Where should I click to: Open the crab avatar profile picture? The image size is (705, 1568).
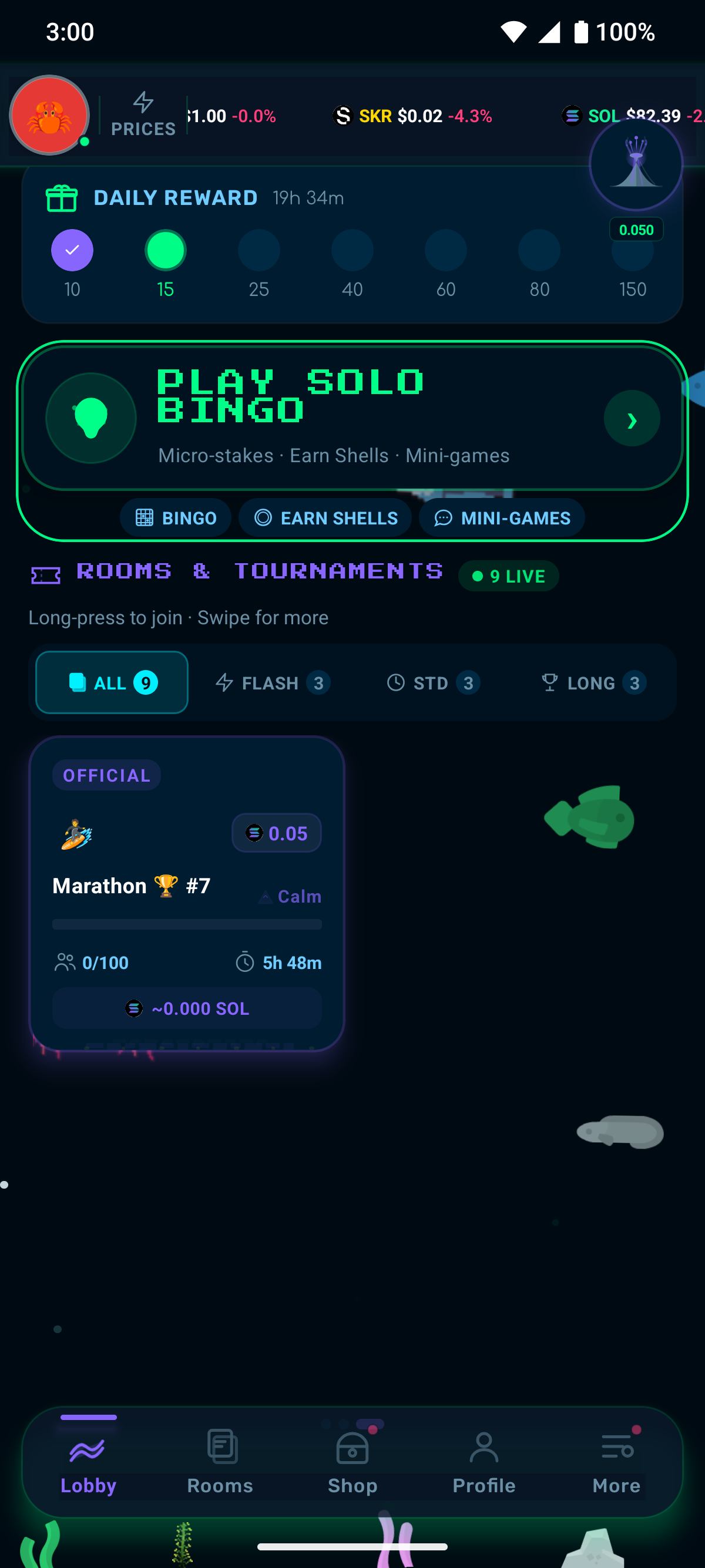point(49,115)
